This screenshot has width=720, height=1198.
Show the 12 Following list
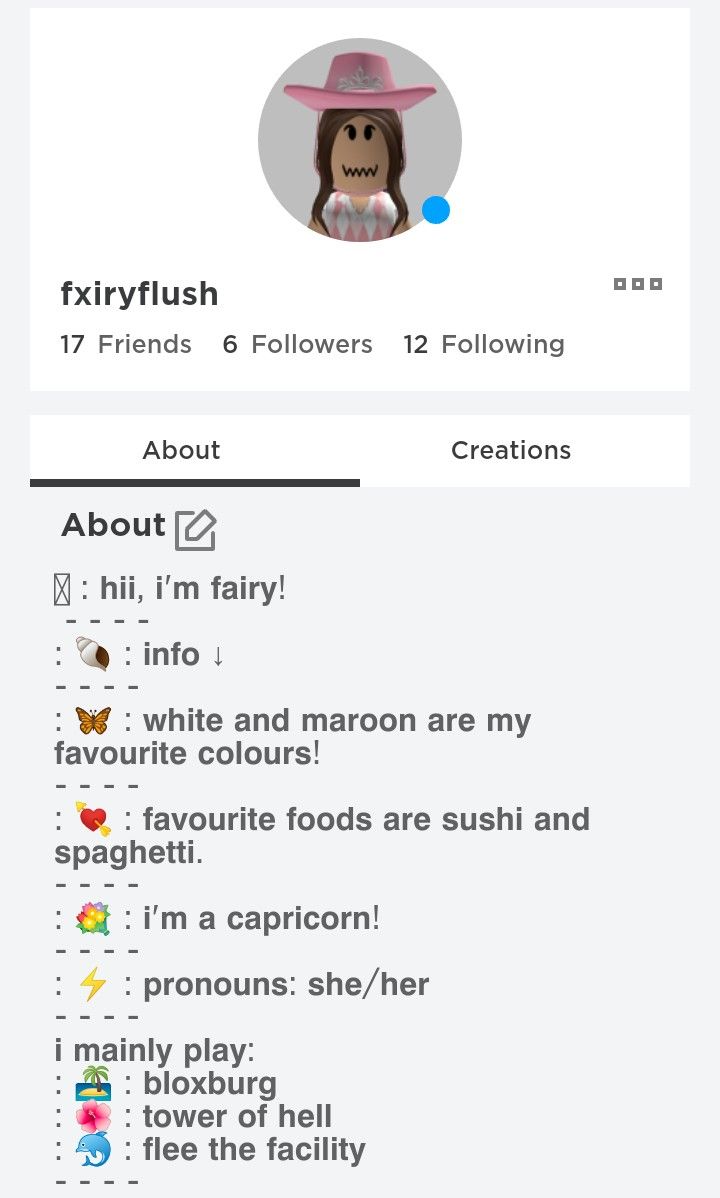point(484,344)
